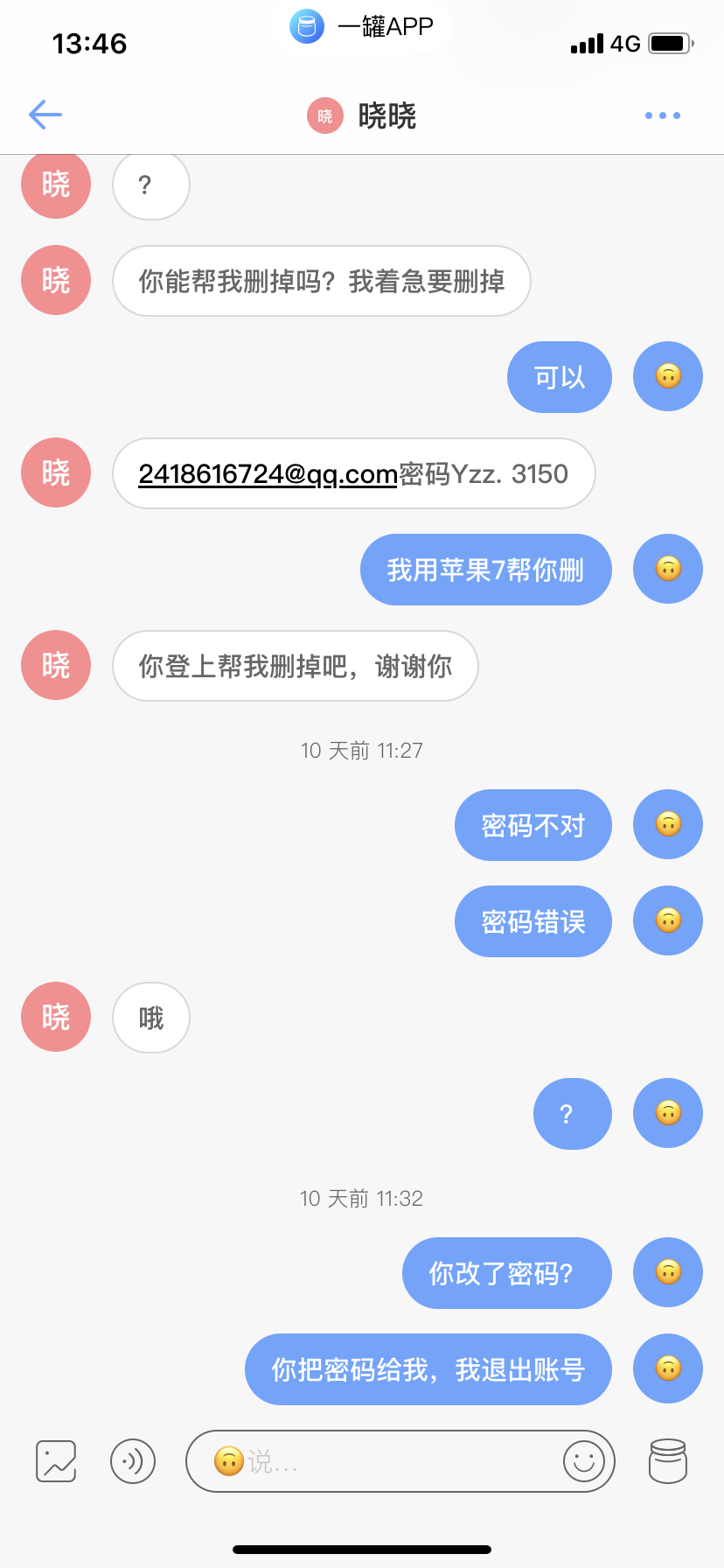724x1568 pixels.
Task: Open the emoji smiley picker
Action: click(x=584, y=1460)
